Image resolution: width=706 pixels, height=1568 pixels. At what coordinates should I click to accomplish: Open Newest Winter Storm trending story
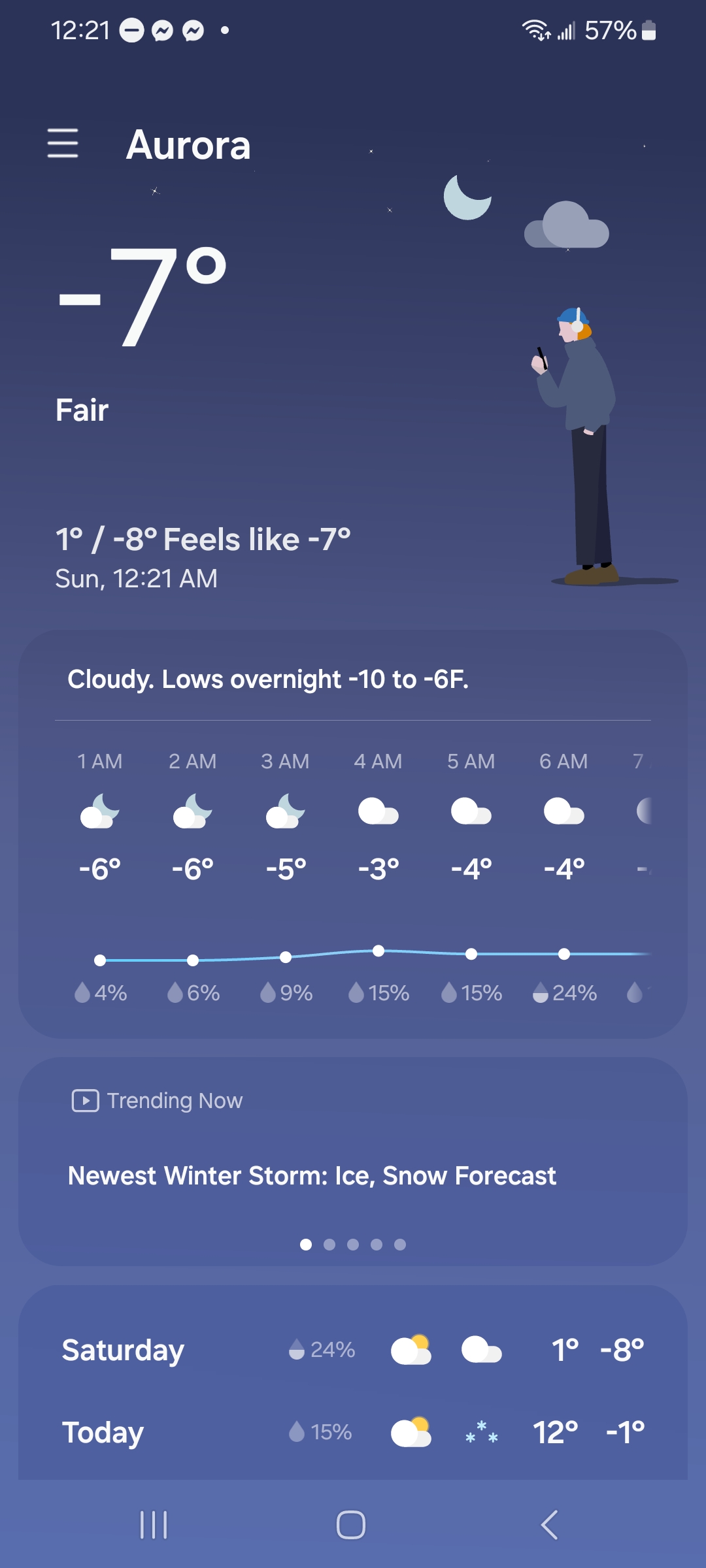point(312,1176)
